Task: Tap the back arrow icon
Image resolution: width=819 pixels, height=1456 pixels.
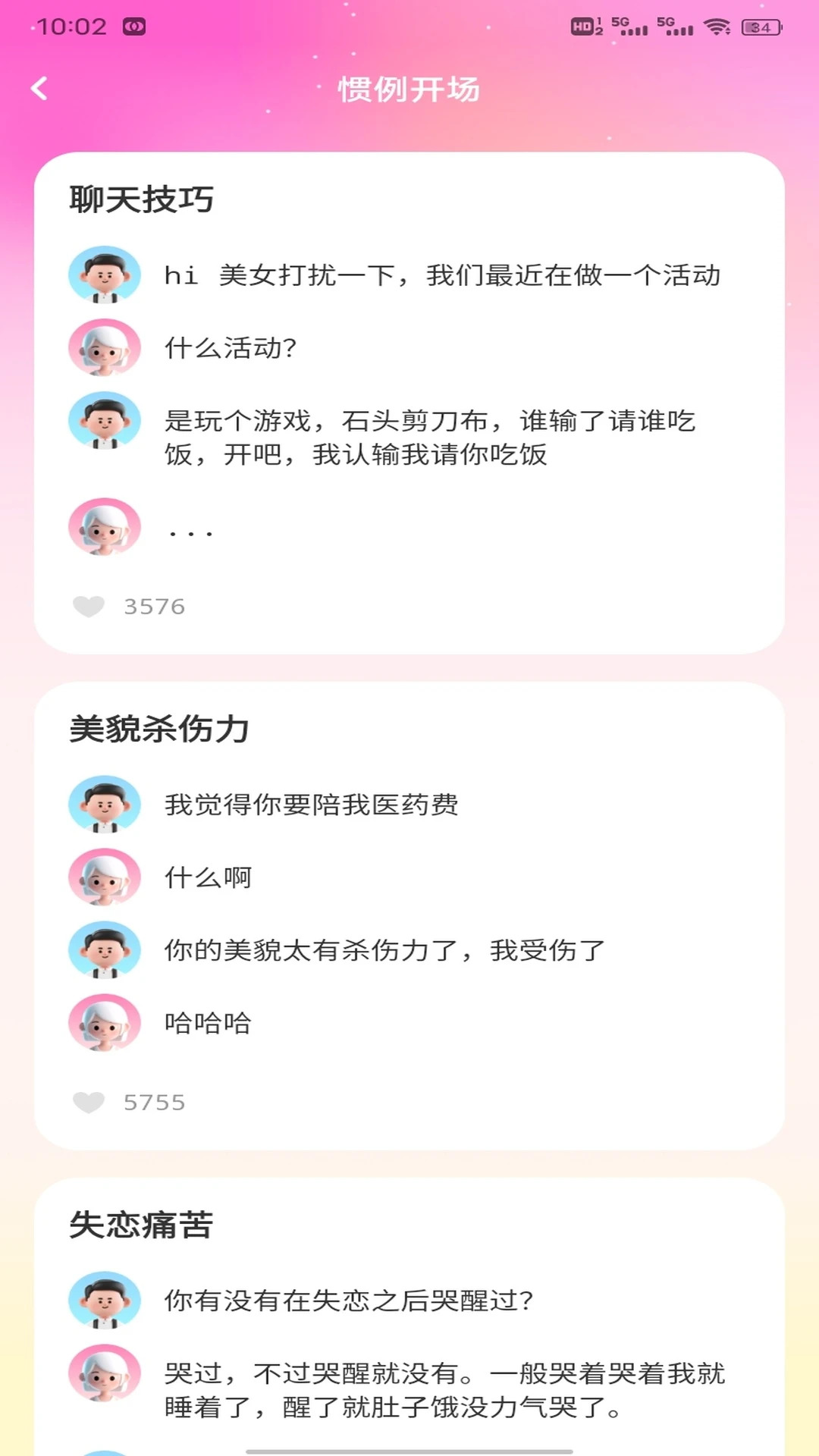Action: (40, 89)
